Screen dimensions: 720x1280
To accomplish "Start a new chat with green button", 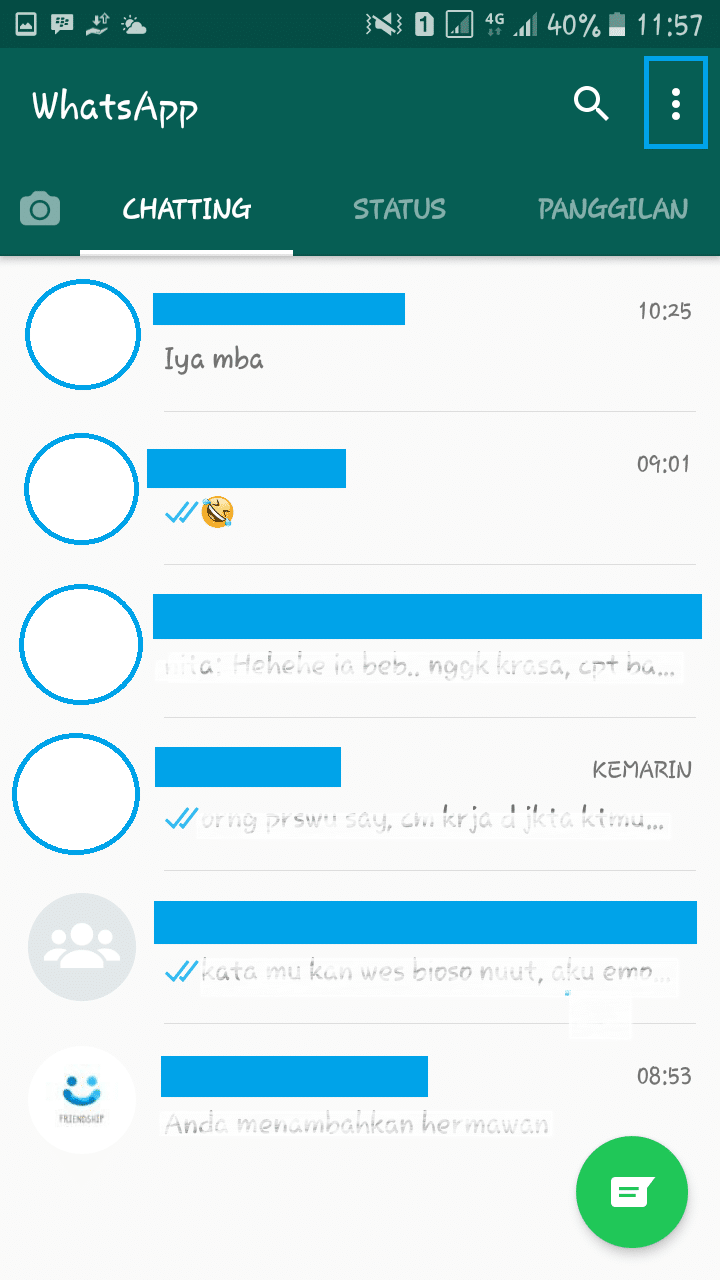I will (631, 1192).
